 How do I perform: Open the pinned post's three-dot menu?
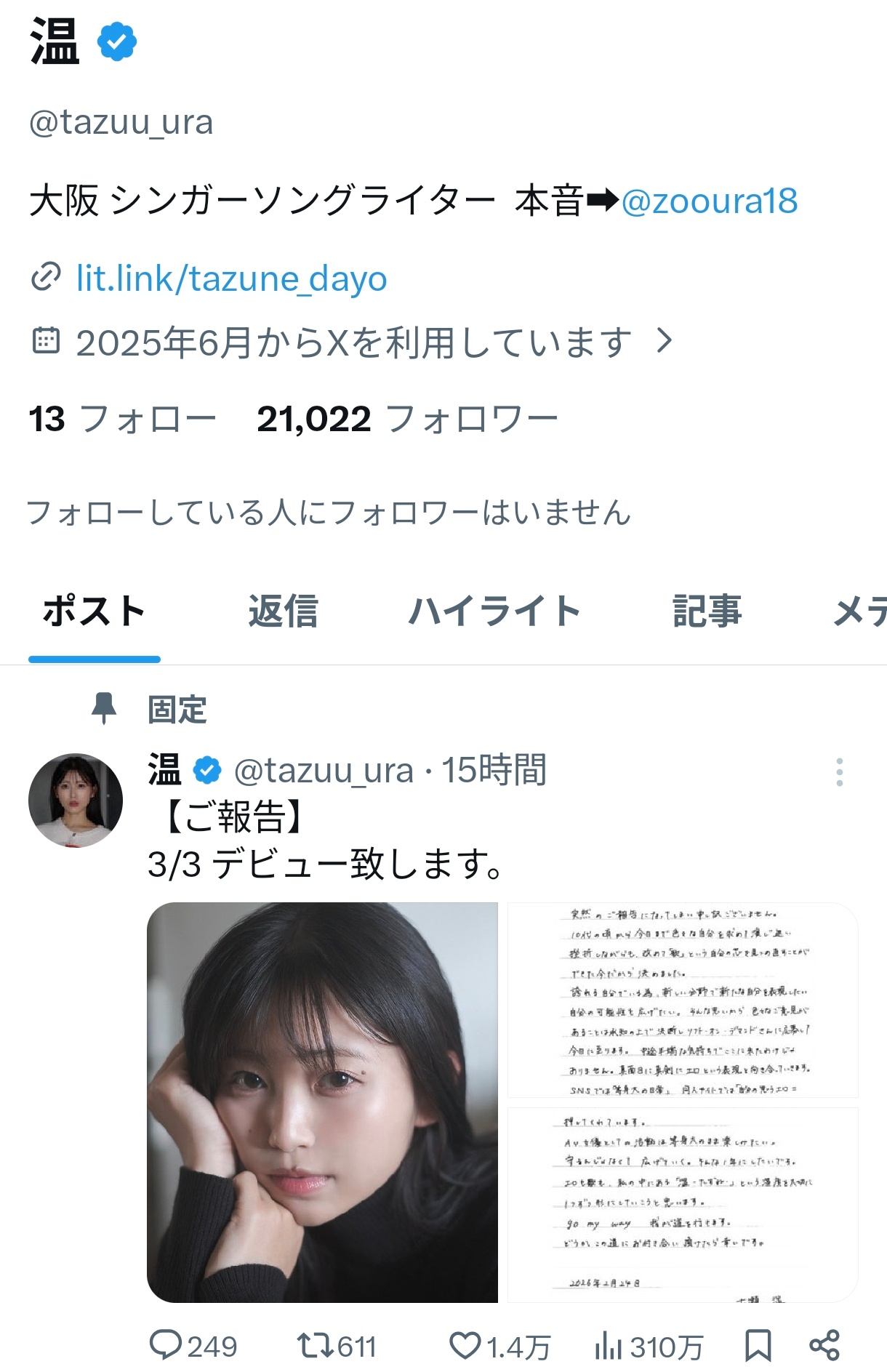coord(839,772)
